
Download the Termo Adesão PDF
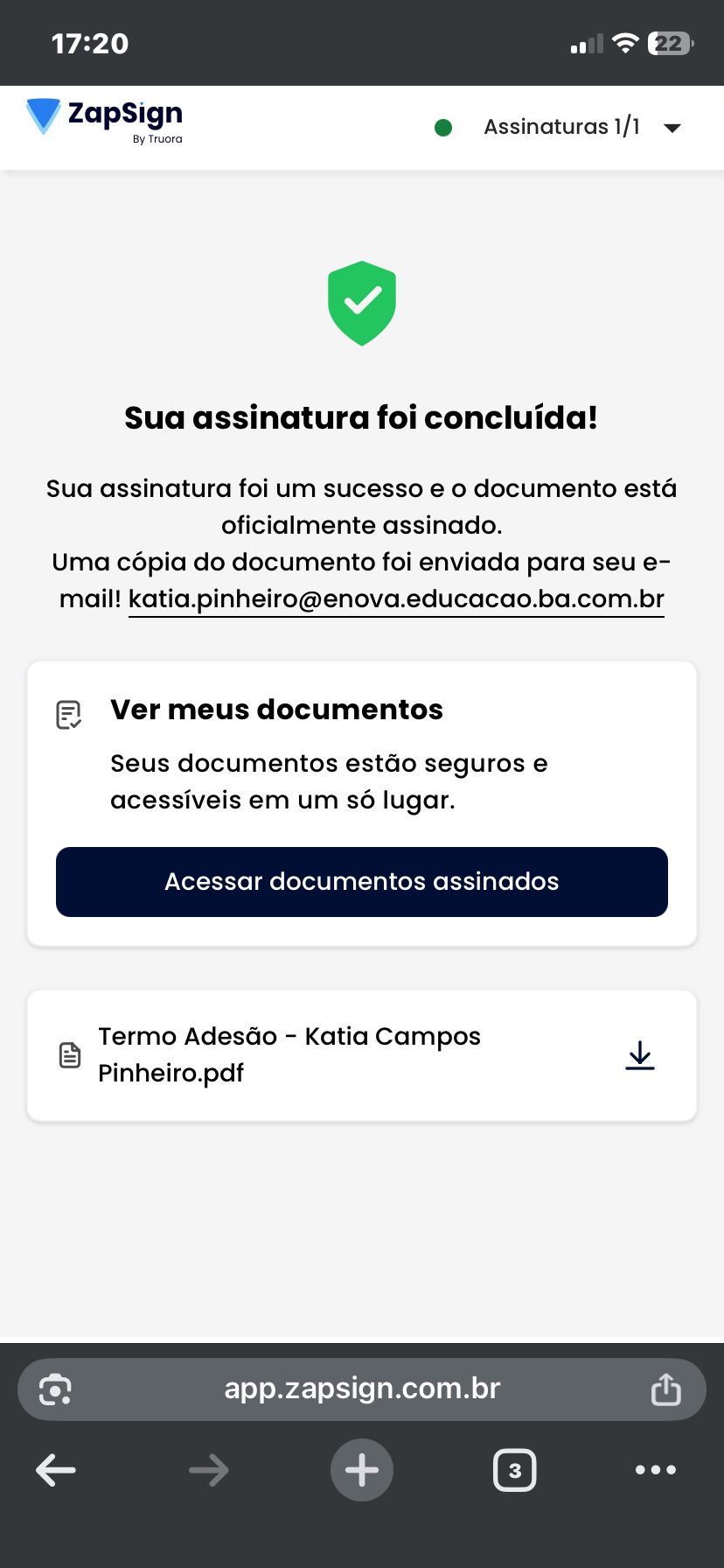[x=640, y=1055]
